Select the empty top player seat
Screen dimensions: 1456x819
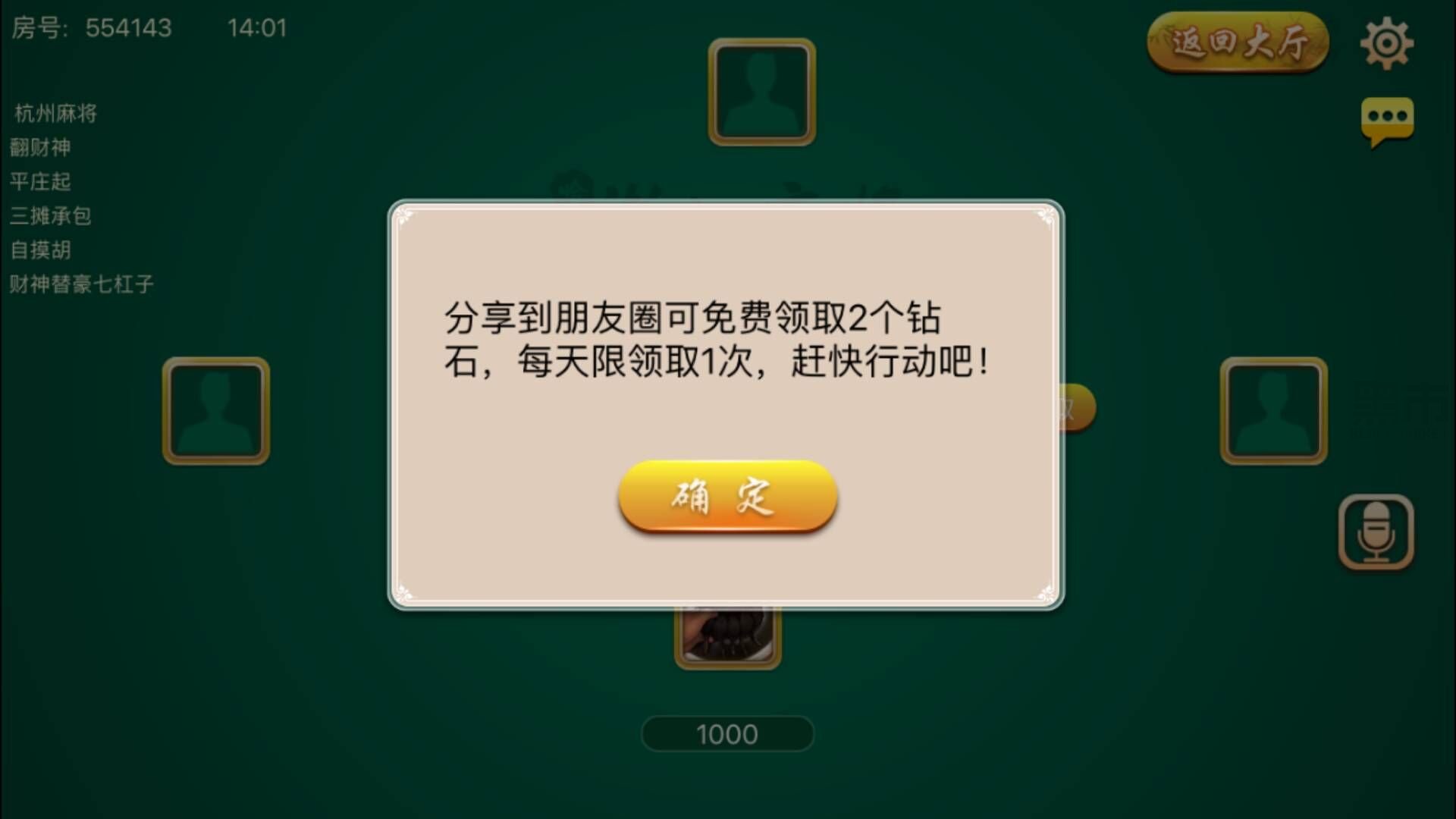(x=761, y=92)
